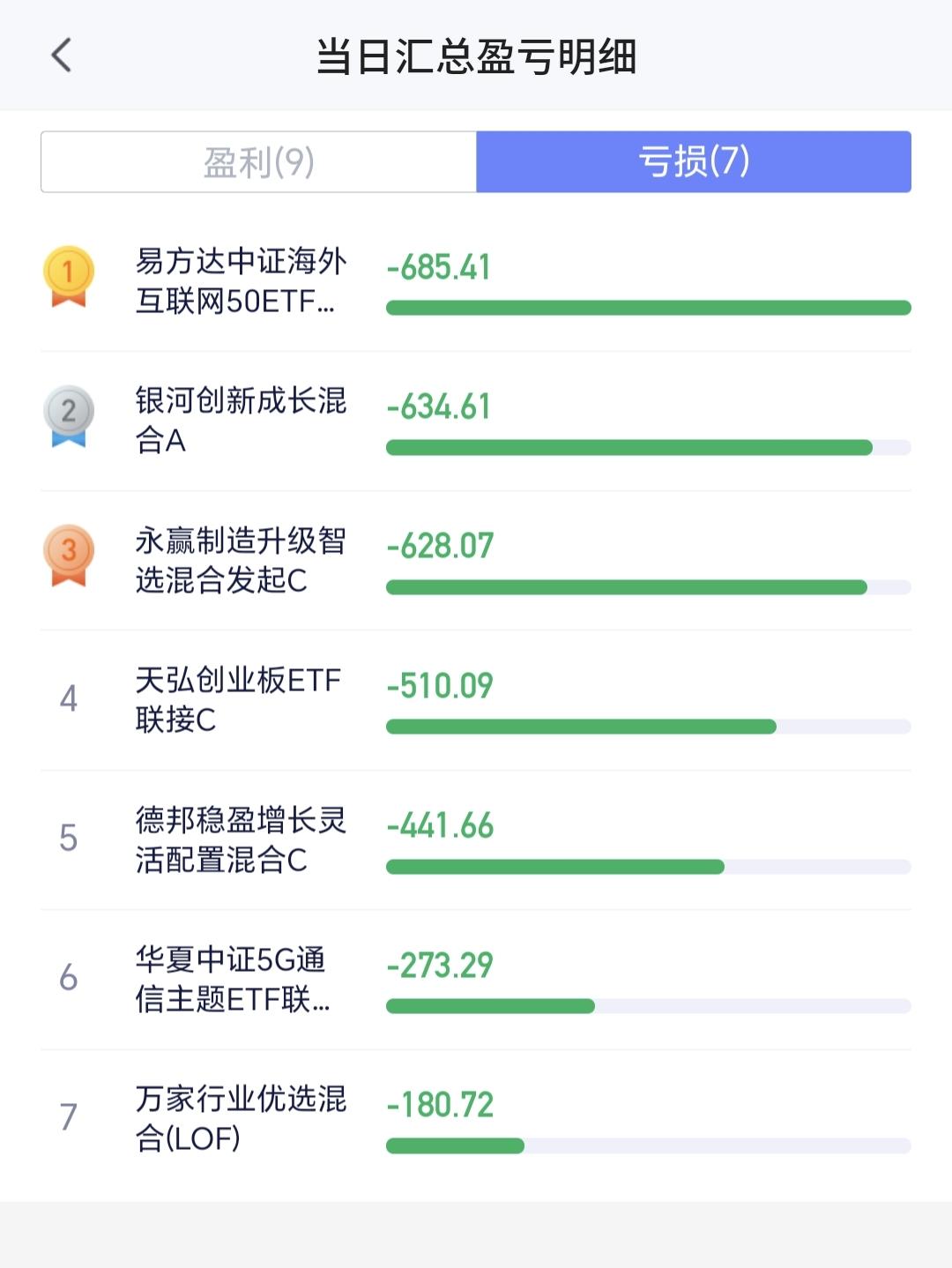Open 易方达中证海外互联网50ETF fund row
Screen dimensions: 952x1268
click(476, 282)
